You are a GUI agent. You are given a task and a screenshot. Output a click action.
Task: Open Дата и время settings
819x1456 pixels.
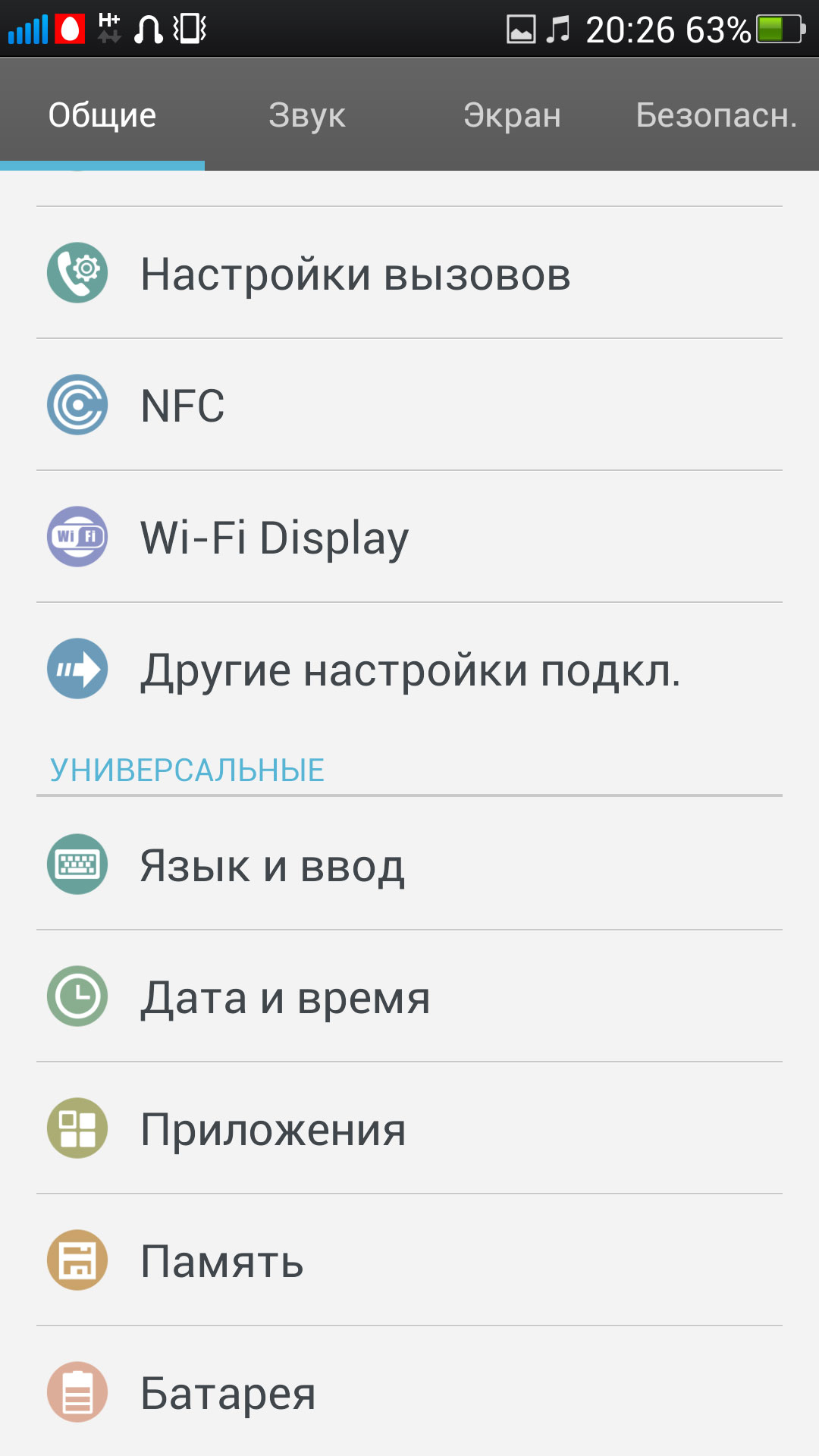point(409,996)
